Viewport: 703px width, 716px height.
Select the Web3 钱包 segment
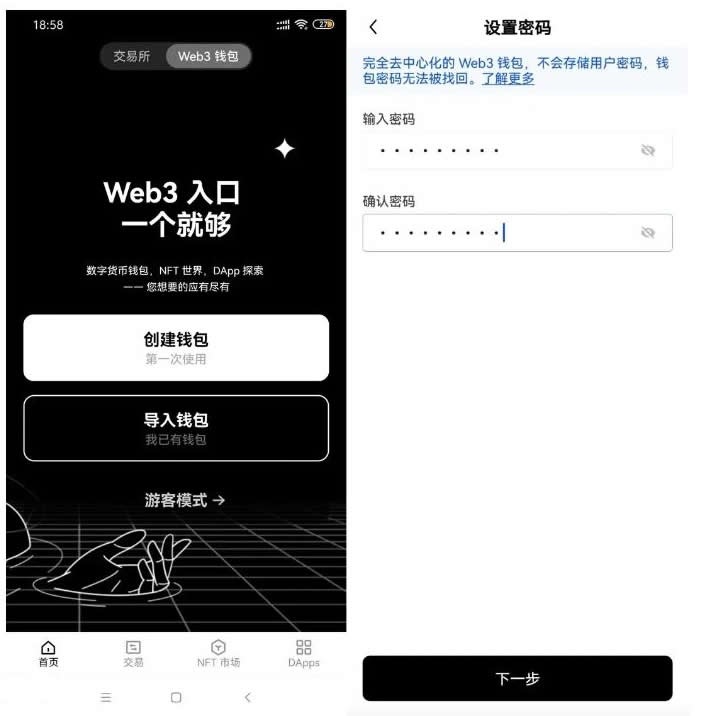[208, 57]
